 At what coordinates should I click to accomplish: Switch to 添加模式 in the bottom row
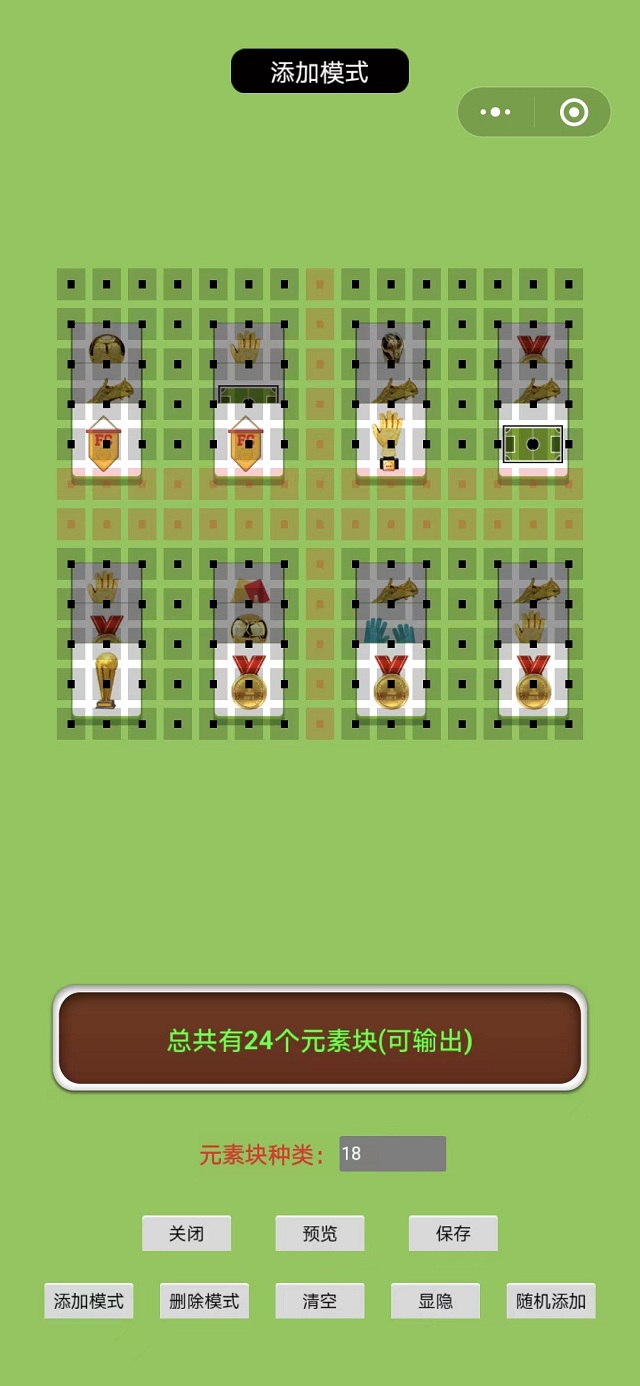pyautogui.click(x=89, y=1301)
